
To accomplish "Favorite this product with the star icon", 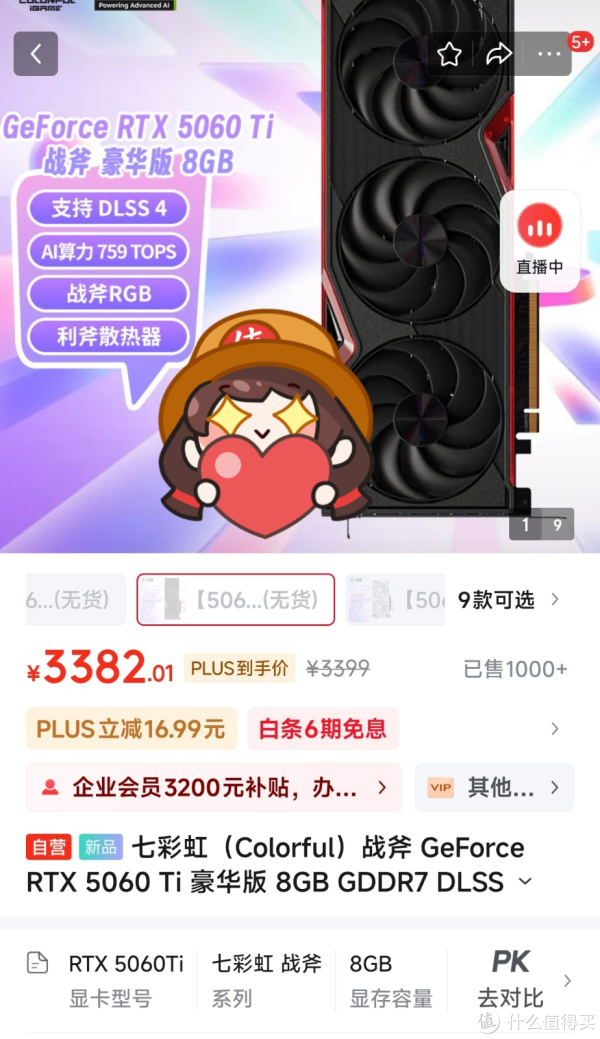I will click(x=449, y=54).
